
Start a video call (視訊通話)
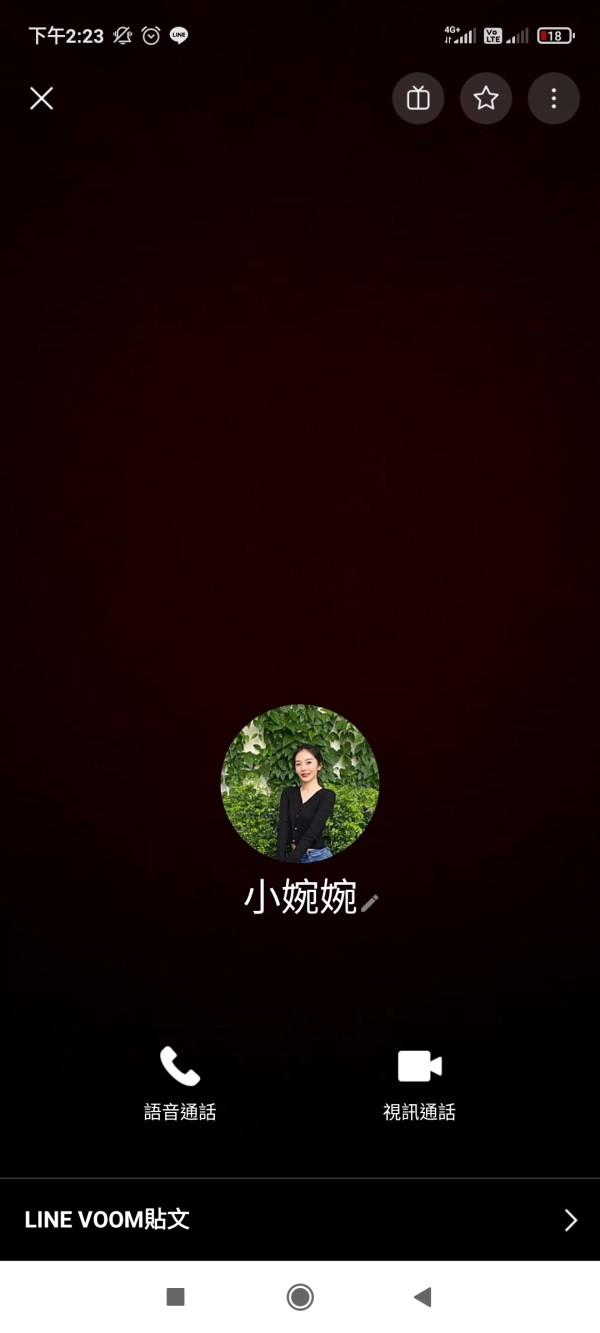click(419, 1084)
